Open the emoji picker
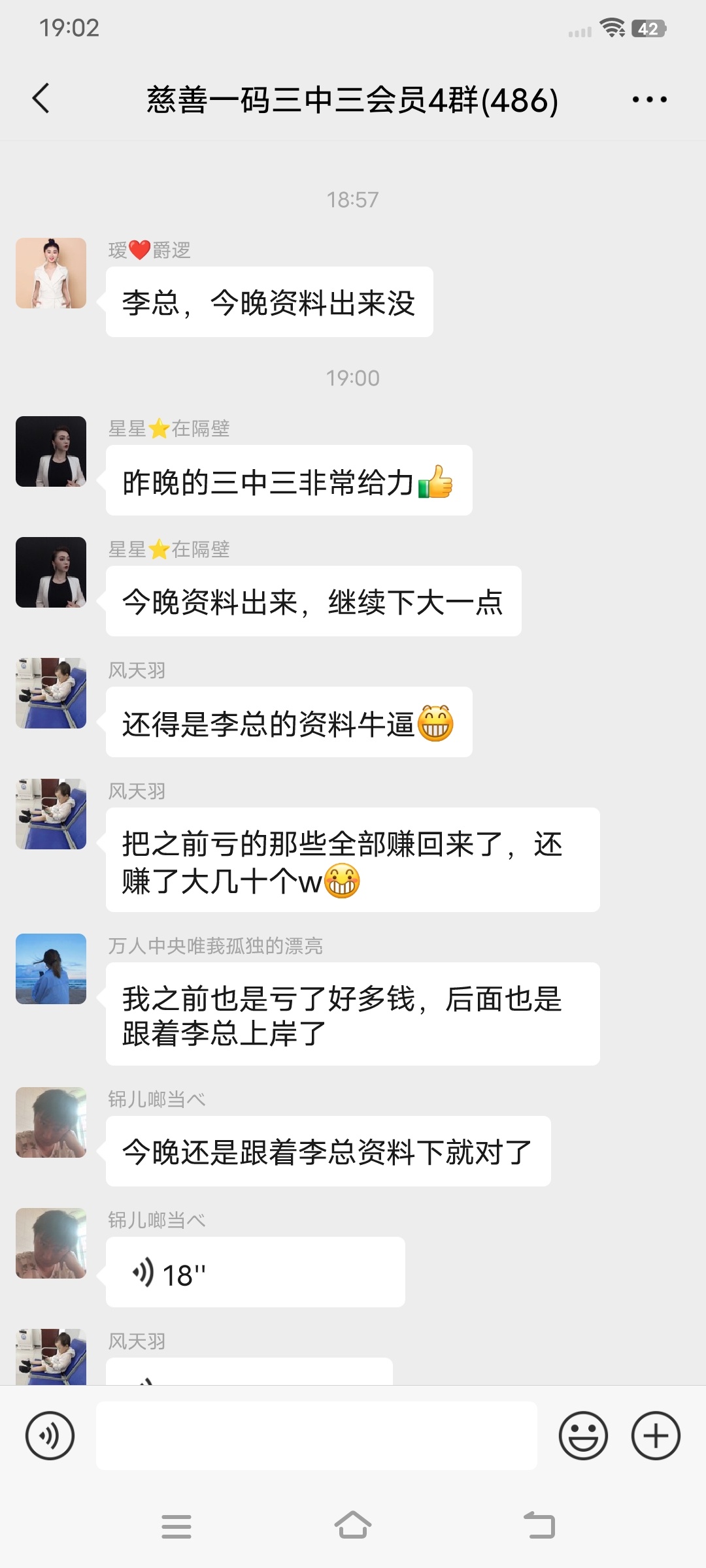Image resolution: width=706 pixels, height=1568 pixels. (x=583, y=1435)
